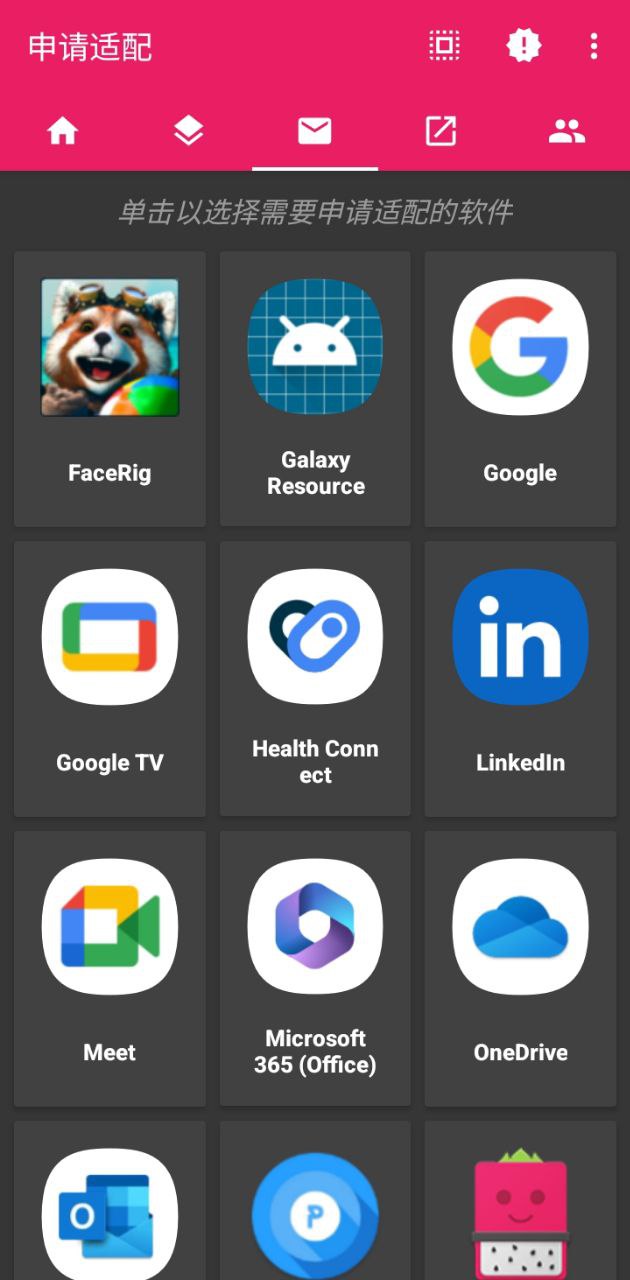This screenshot has height=1280, width=630.
Task: Switch to the people tab
Action: 567,131
